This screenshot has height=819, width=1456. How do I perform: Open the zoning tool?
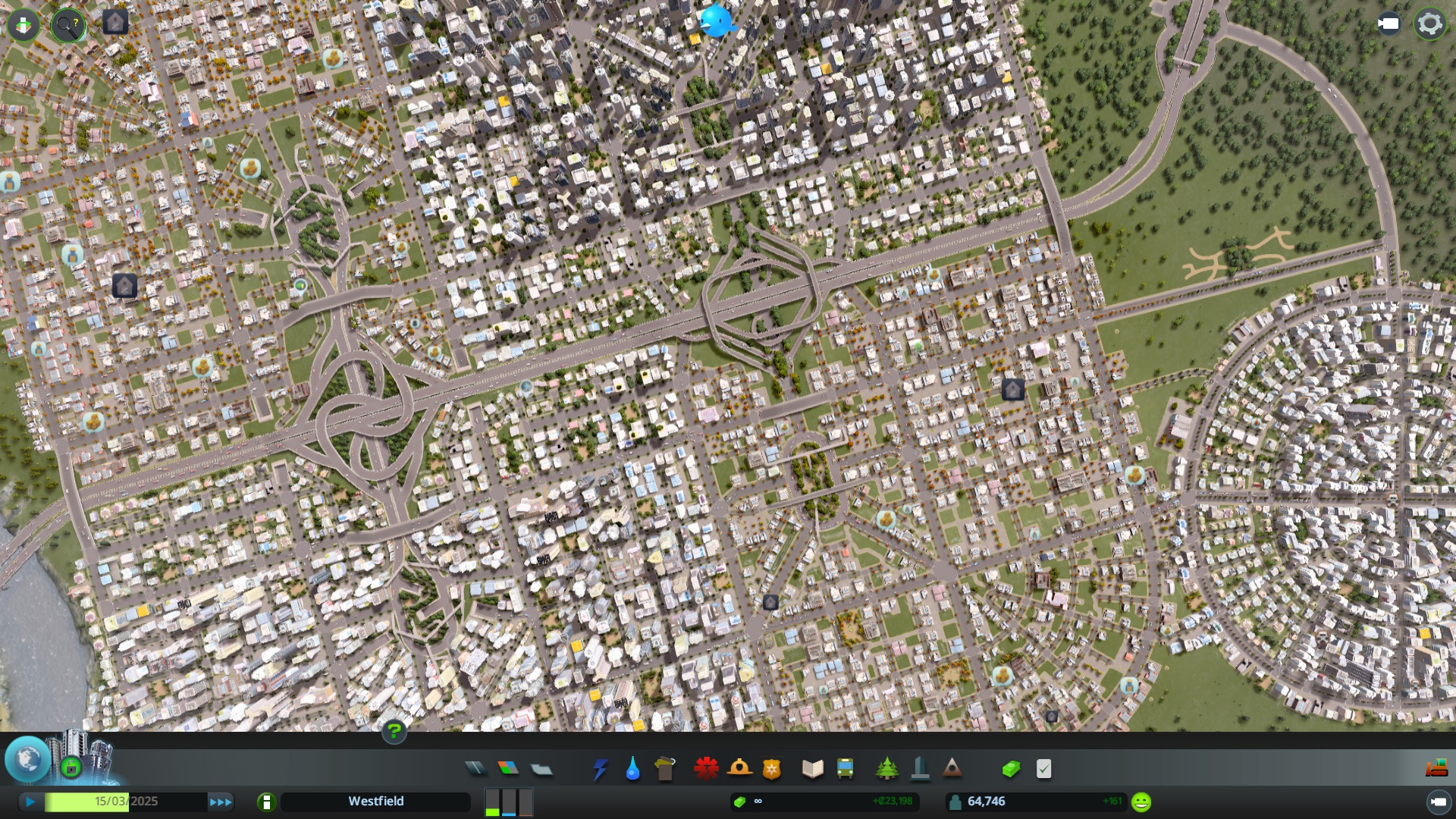[508, 769]
